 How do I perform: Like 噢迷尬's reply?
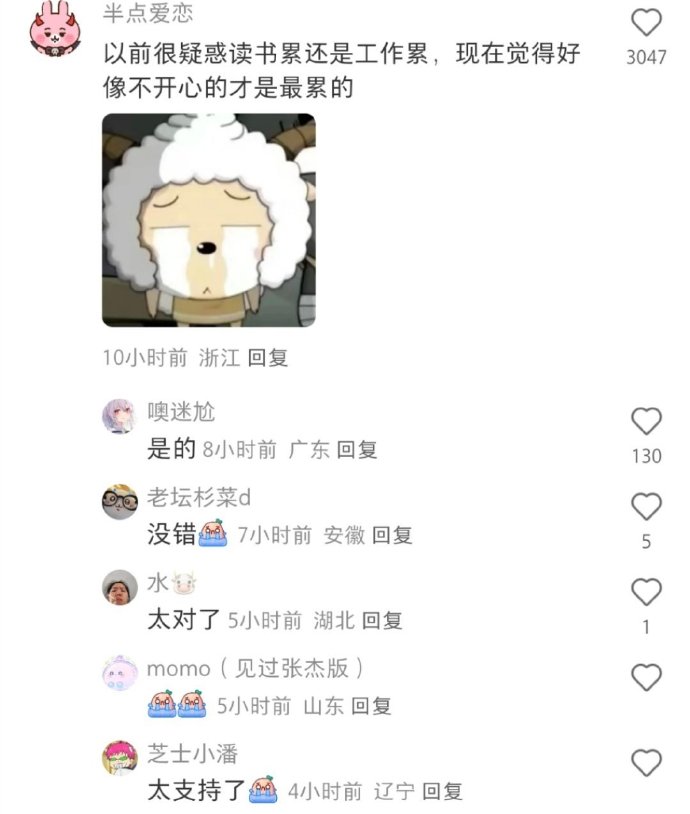point(647,422)
